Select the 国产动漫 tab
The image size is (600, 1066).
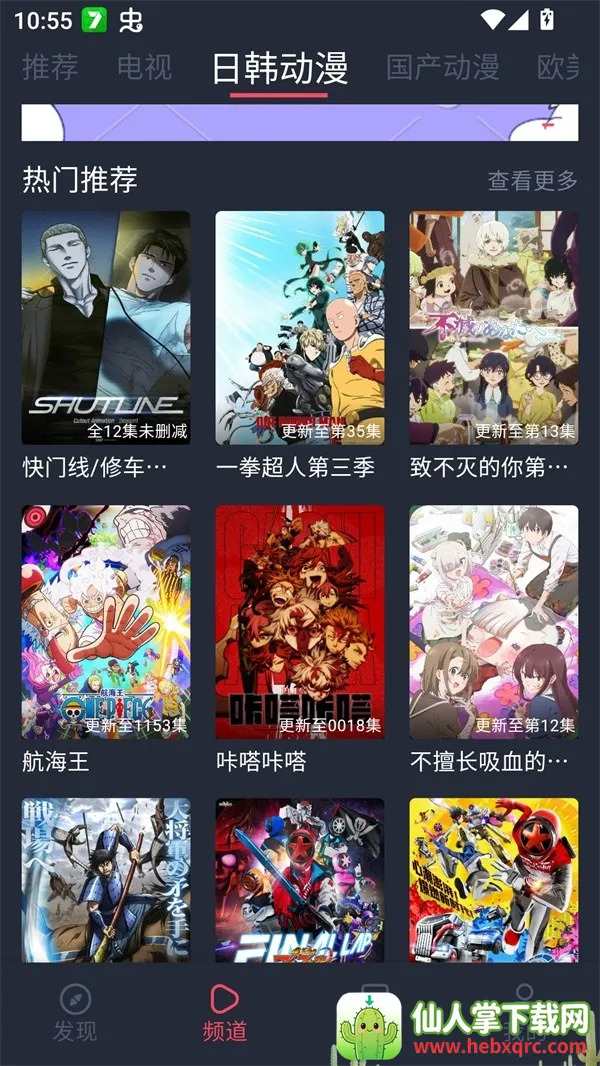(442, 67)
